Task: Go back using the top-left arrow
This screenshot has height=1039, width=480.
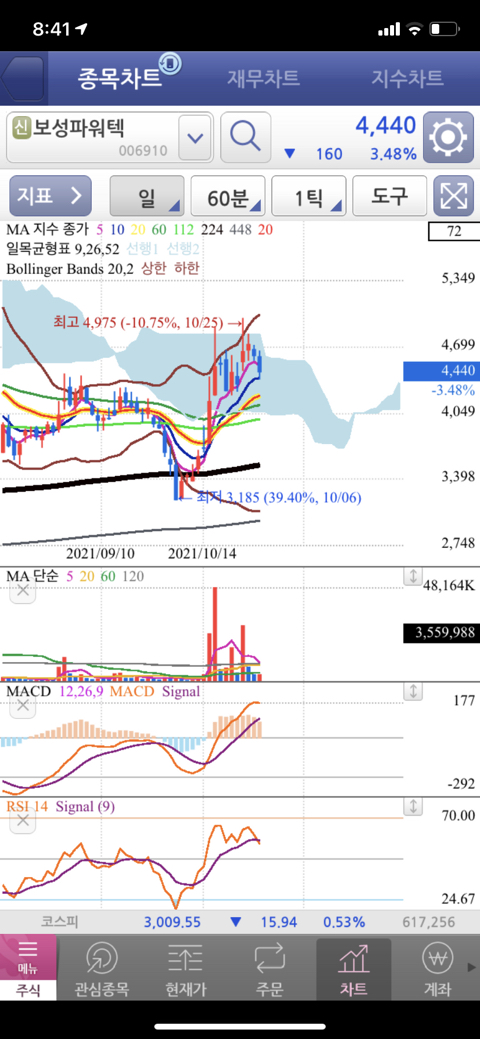Action: 22,79
